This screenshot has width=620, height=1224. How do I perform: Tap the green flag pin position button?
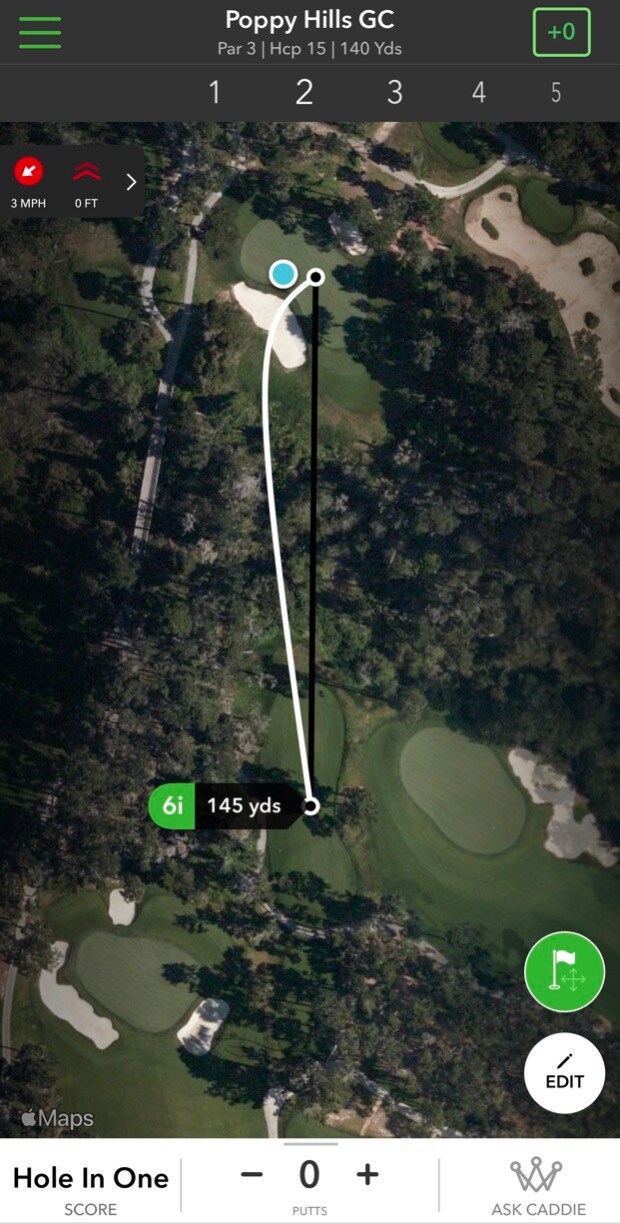coord(564,970)
